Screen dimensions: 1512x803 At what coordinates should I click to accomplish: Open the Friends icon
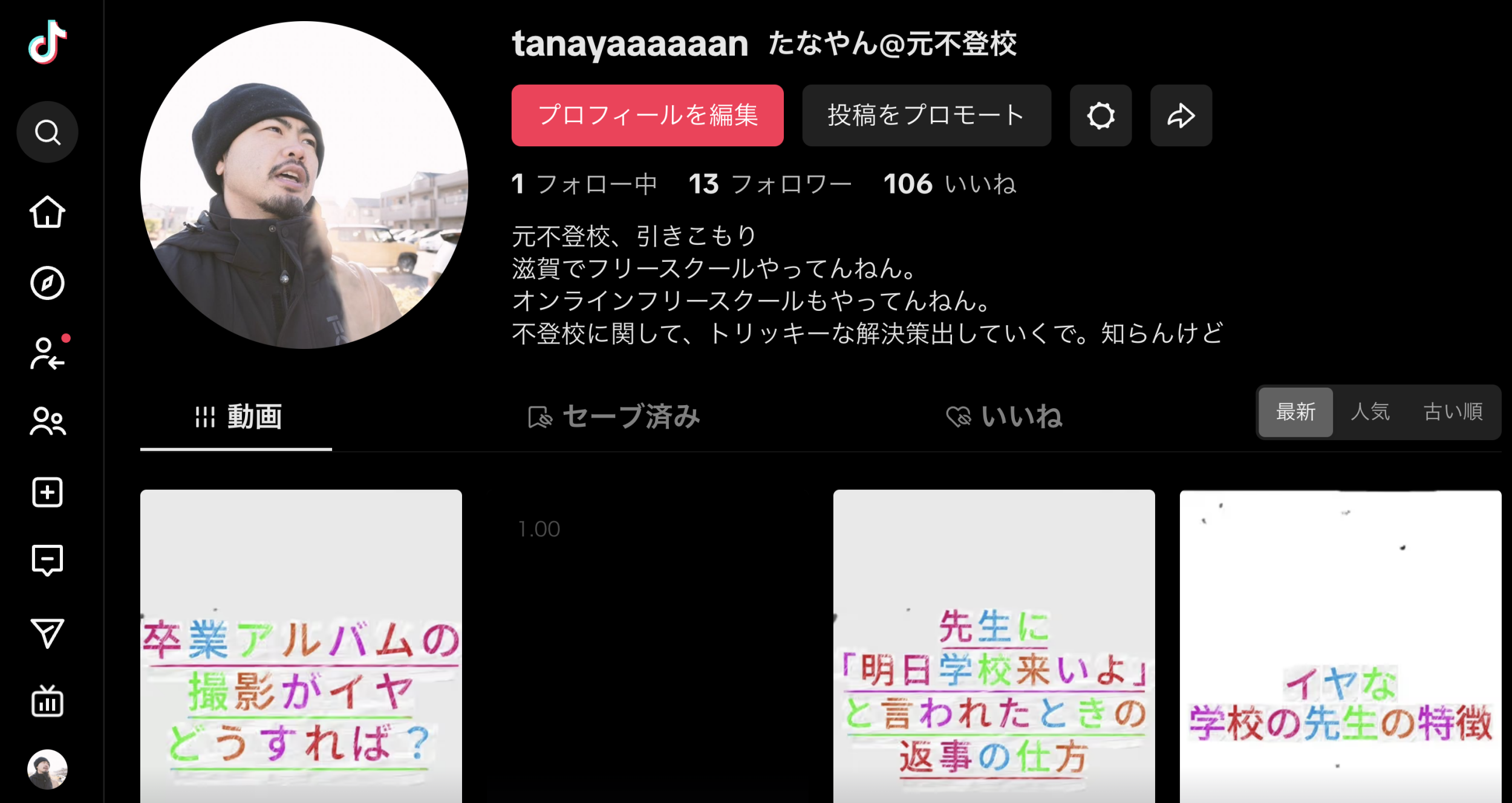[x=48, y=422]
